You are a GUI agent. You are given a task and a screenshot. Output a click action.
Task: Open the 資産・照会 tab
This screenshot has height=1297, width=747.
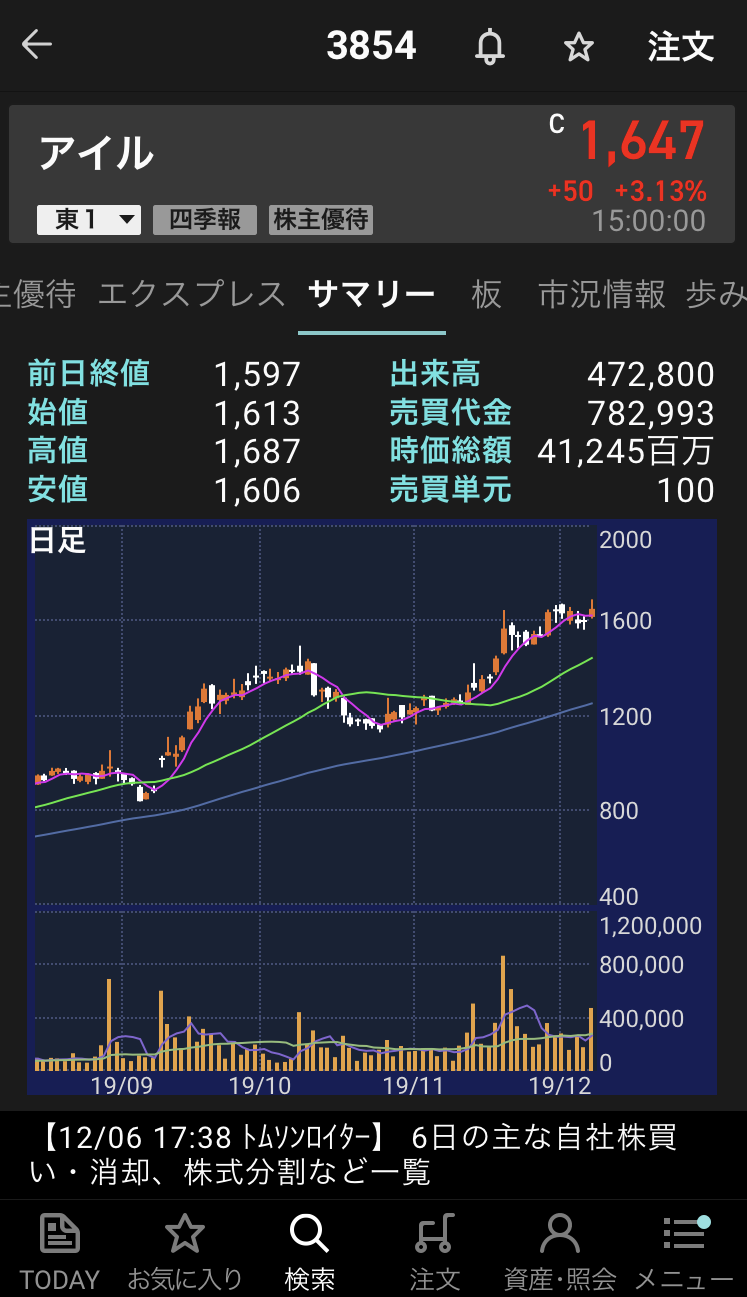pos(560,1250)
